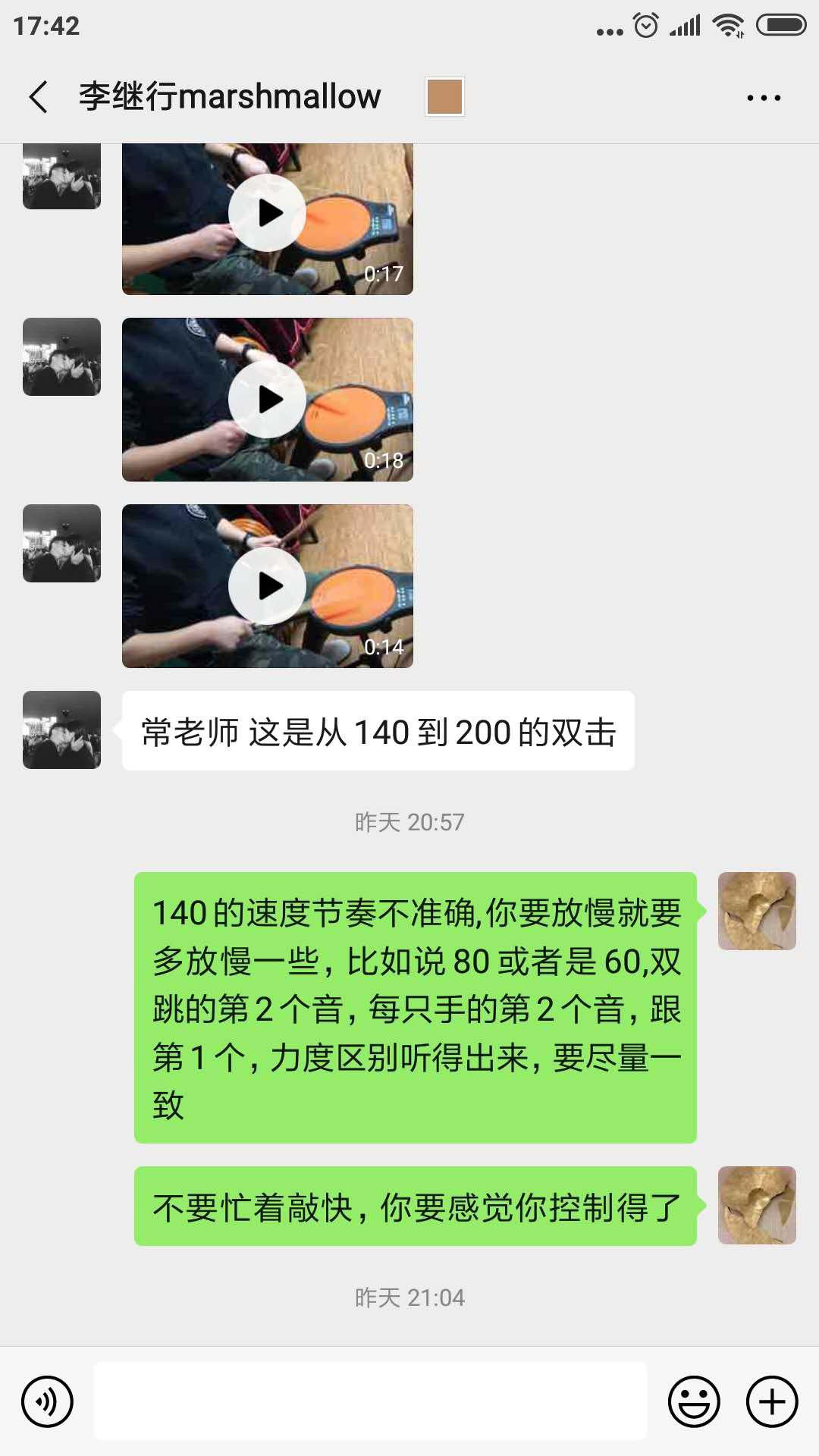Open the three-dot chat info menu
The width and height of the screenshot is (819, 1456).
pos(763,98)
